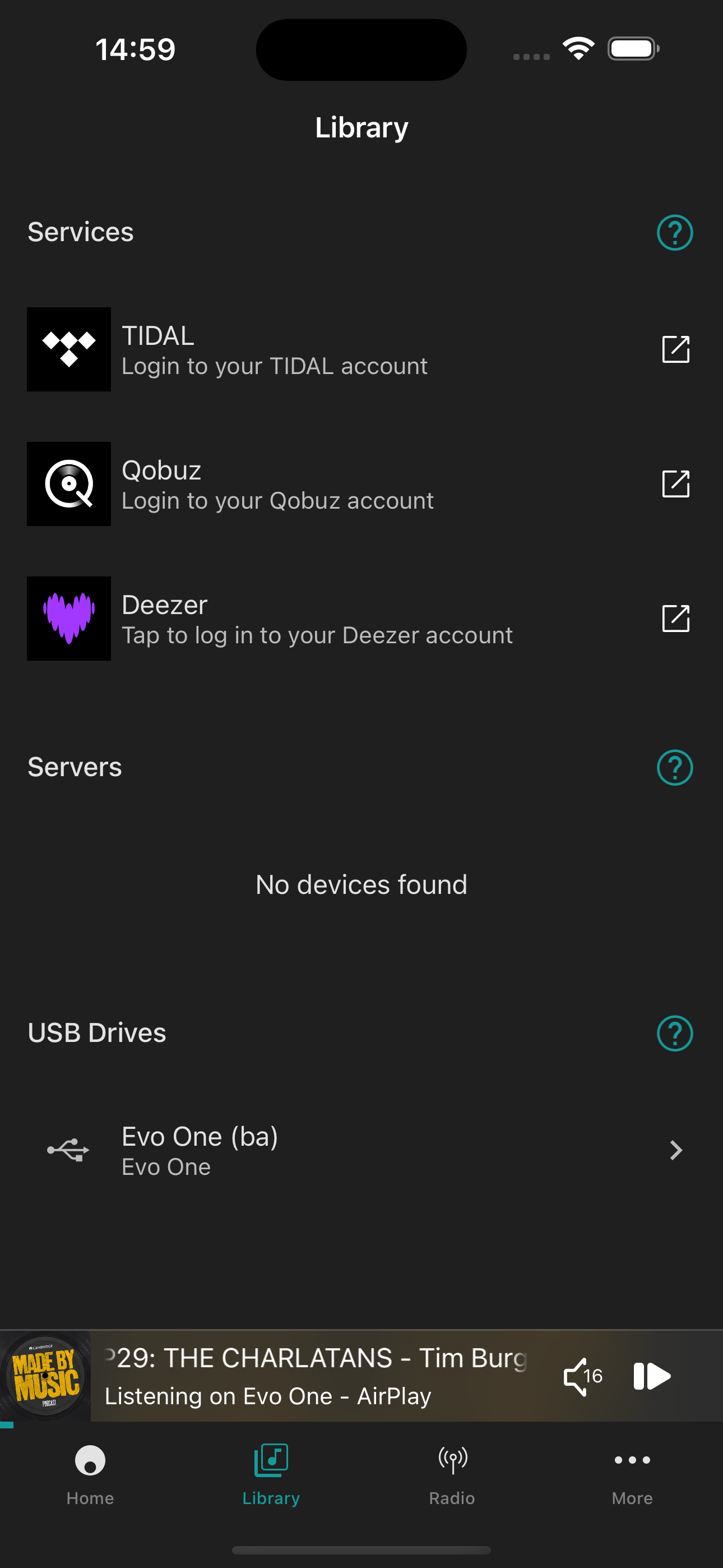Viewport: 723px width, 1568px height.
Task: Tap the volume icon showing 16
Action: point(582,1376)
